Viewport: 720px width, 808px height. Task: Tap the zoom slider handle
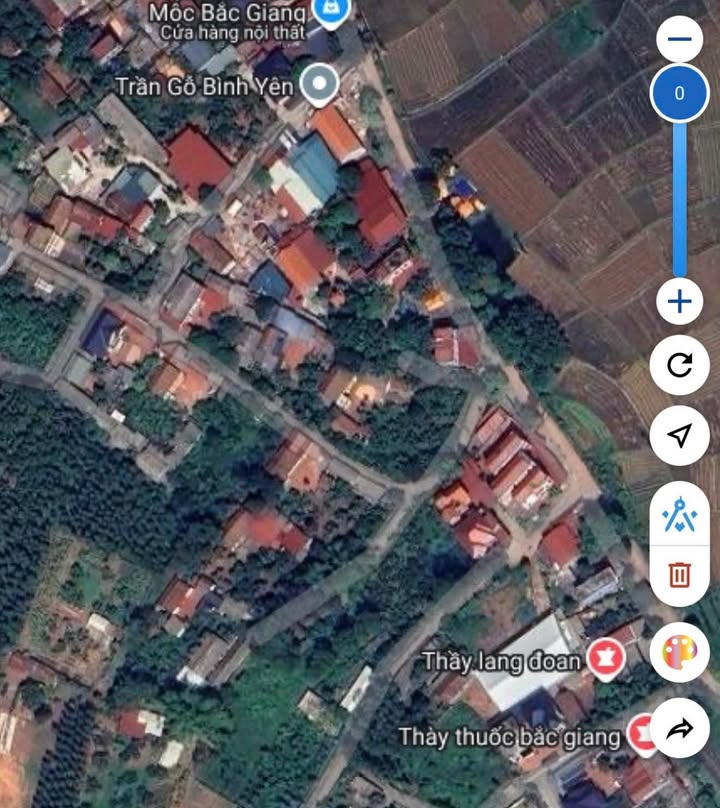click(x=680, y=94)
